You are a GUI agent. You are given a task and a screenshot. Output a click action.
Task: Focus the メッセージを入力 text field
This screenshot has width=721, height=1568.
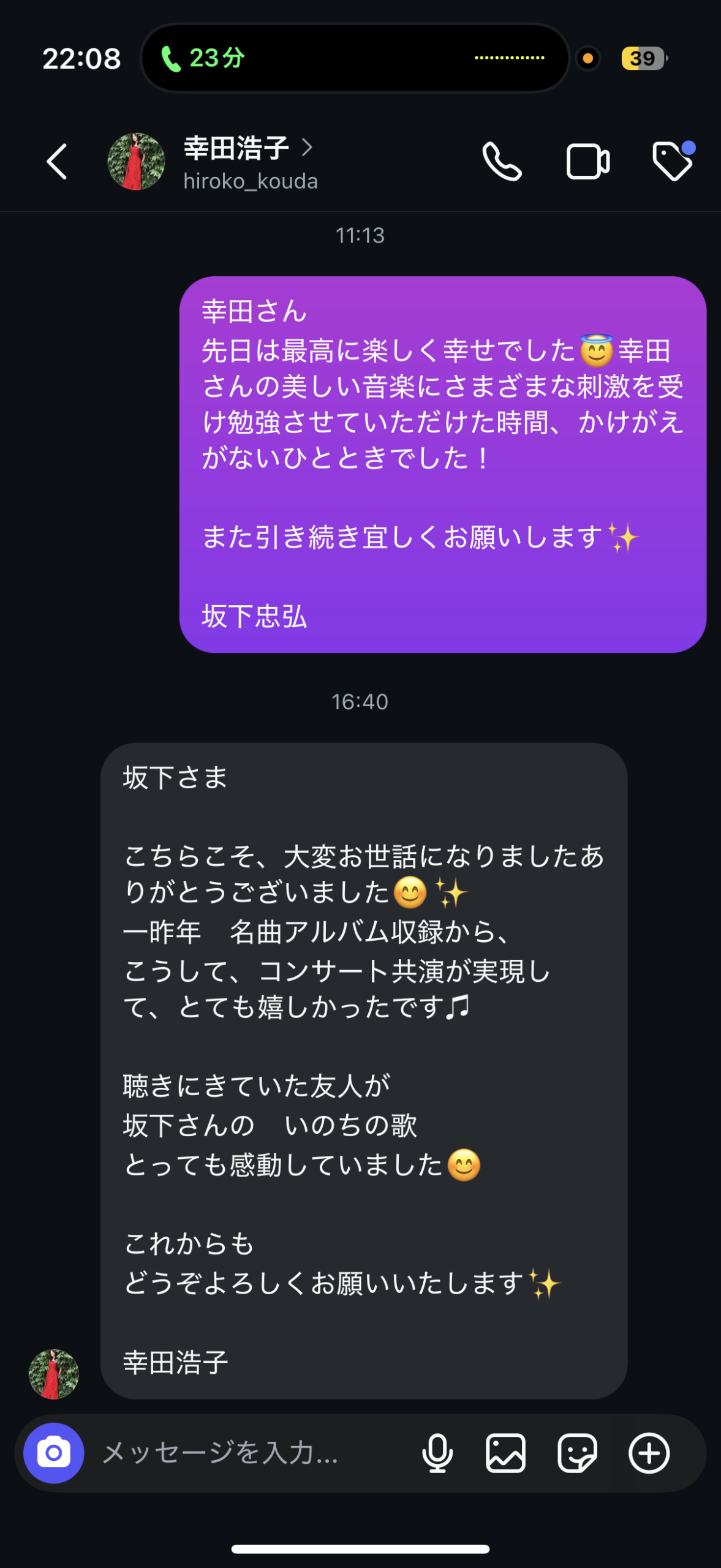245,1453
